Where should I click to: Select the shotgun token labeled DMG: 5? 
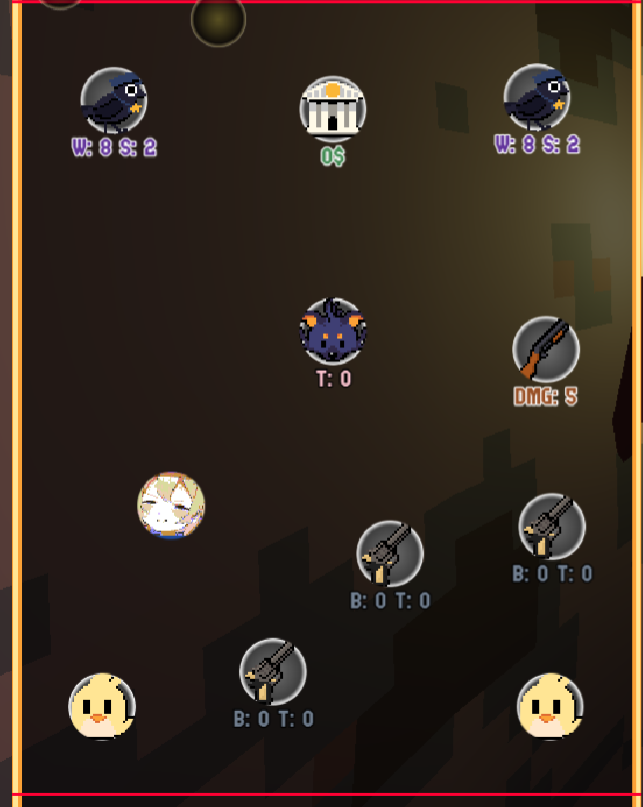[x=545, y=350]
